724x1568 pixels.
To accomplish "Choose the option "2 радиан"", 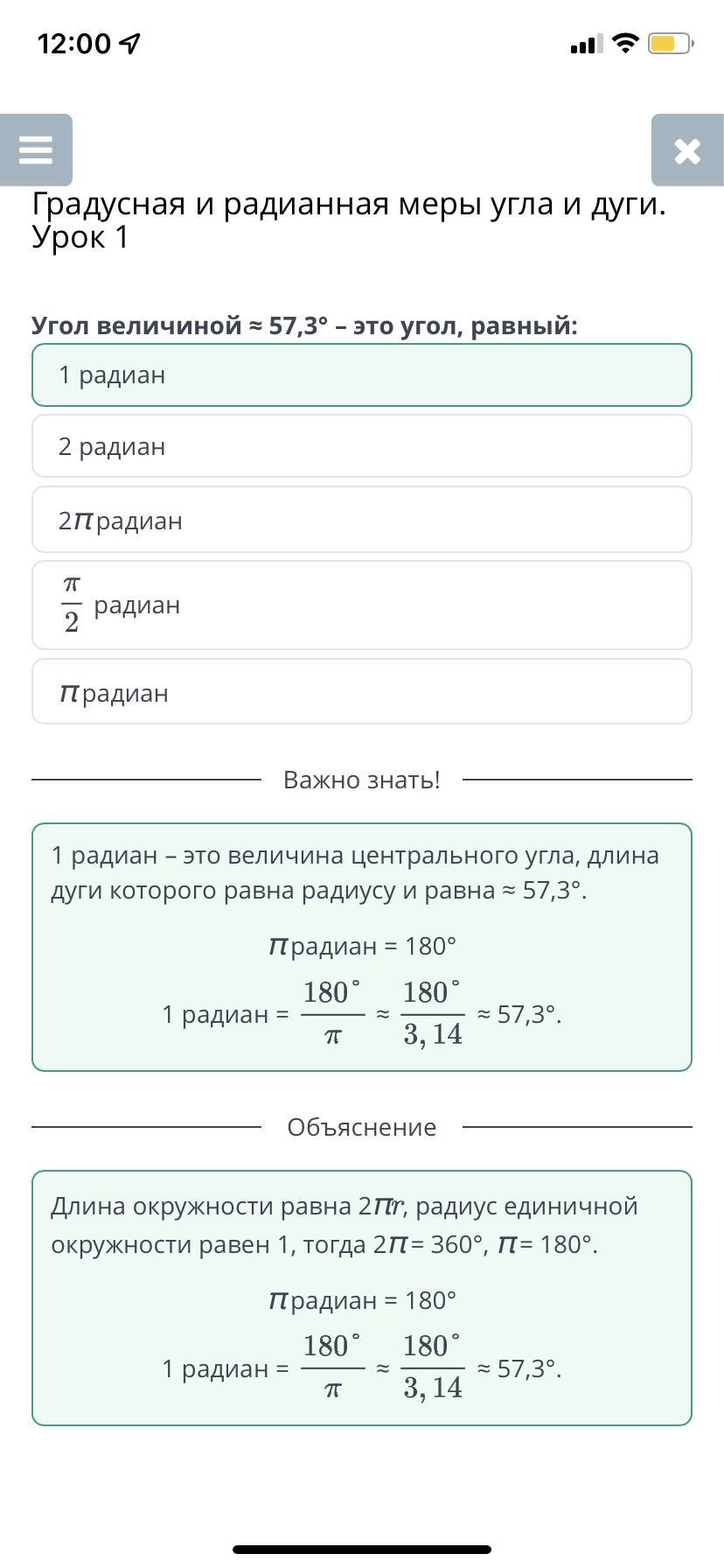I will coord(362,446).
